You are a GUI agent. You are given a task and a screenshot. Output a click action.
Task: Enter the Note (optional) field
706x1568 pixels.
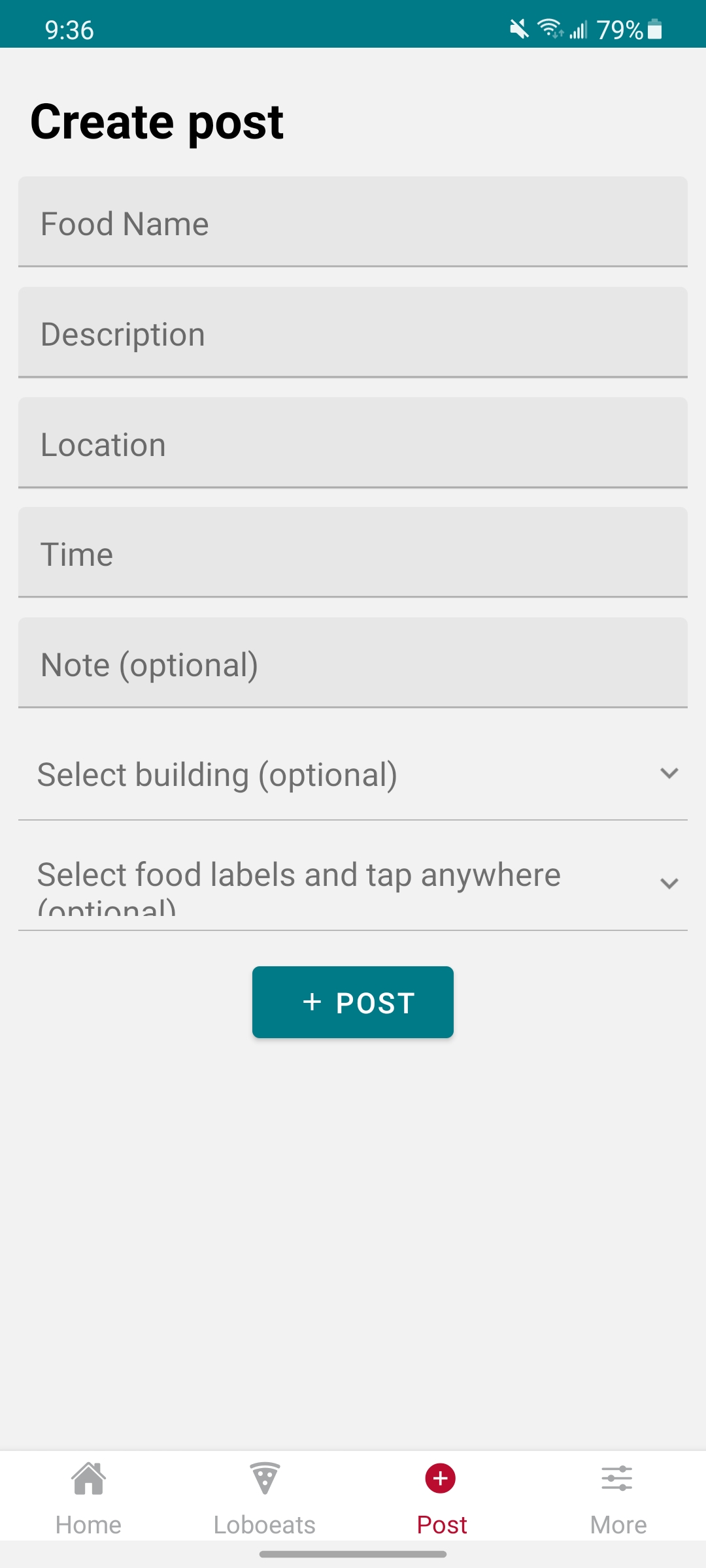coord(353,662)
